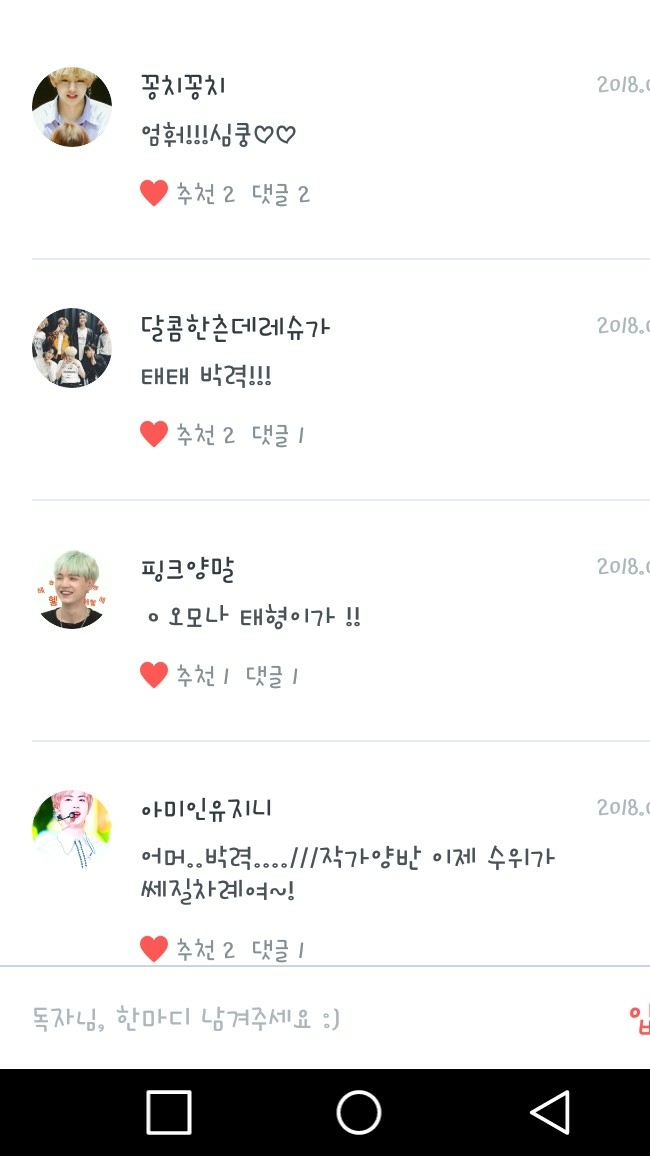Submit the comment with the red 입력 button
This screenshot has height=1156, width=650.
pyautogui.click(x=638, y=1018)
